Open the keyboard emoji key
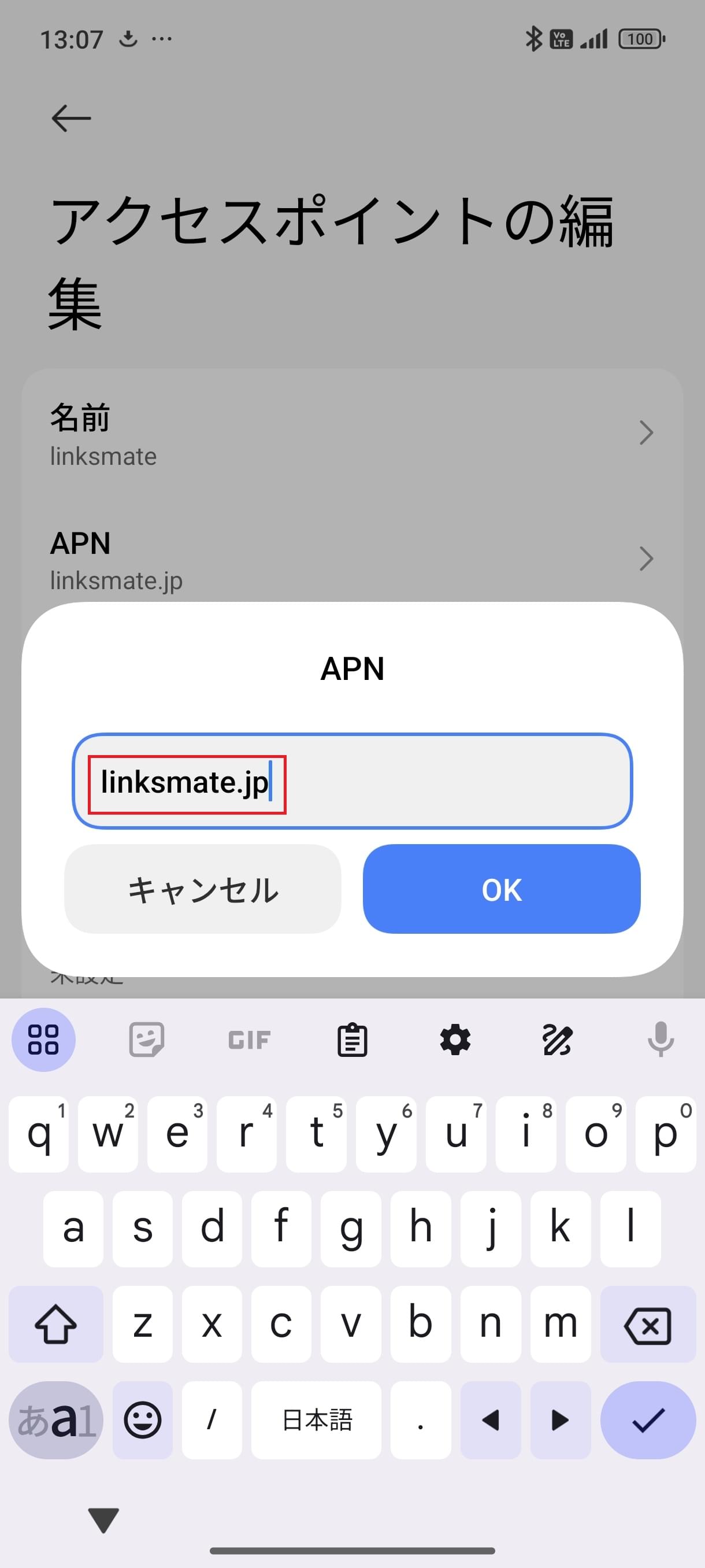 coord(142,1421)
